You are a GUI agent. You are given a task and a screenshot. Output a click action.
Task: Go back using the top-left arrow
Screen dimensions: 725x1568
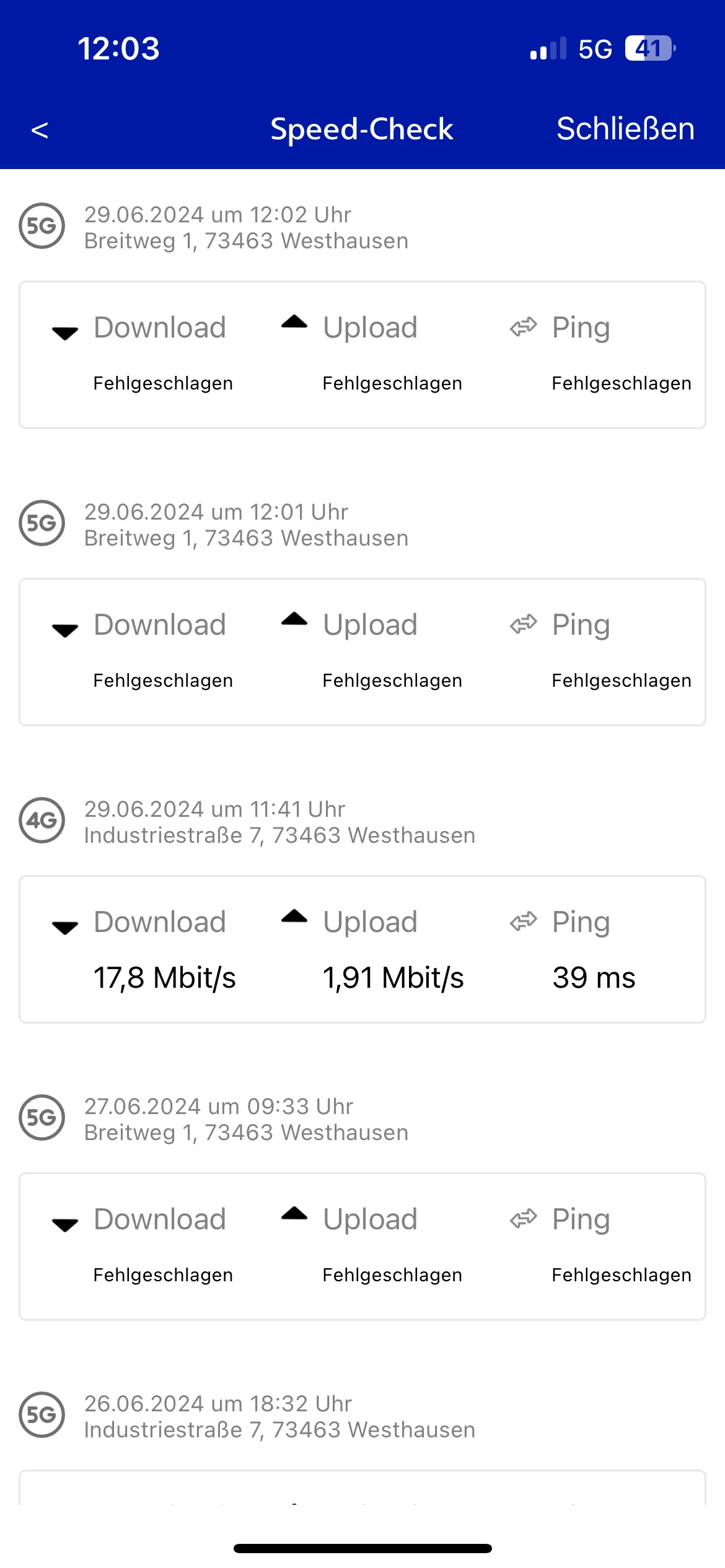click(x=40, y=130)
